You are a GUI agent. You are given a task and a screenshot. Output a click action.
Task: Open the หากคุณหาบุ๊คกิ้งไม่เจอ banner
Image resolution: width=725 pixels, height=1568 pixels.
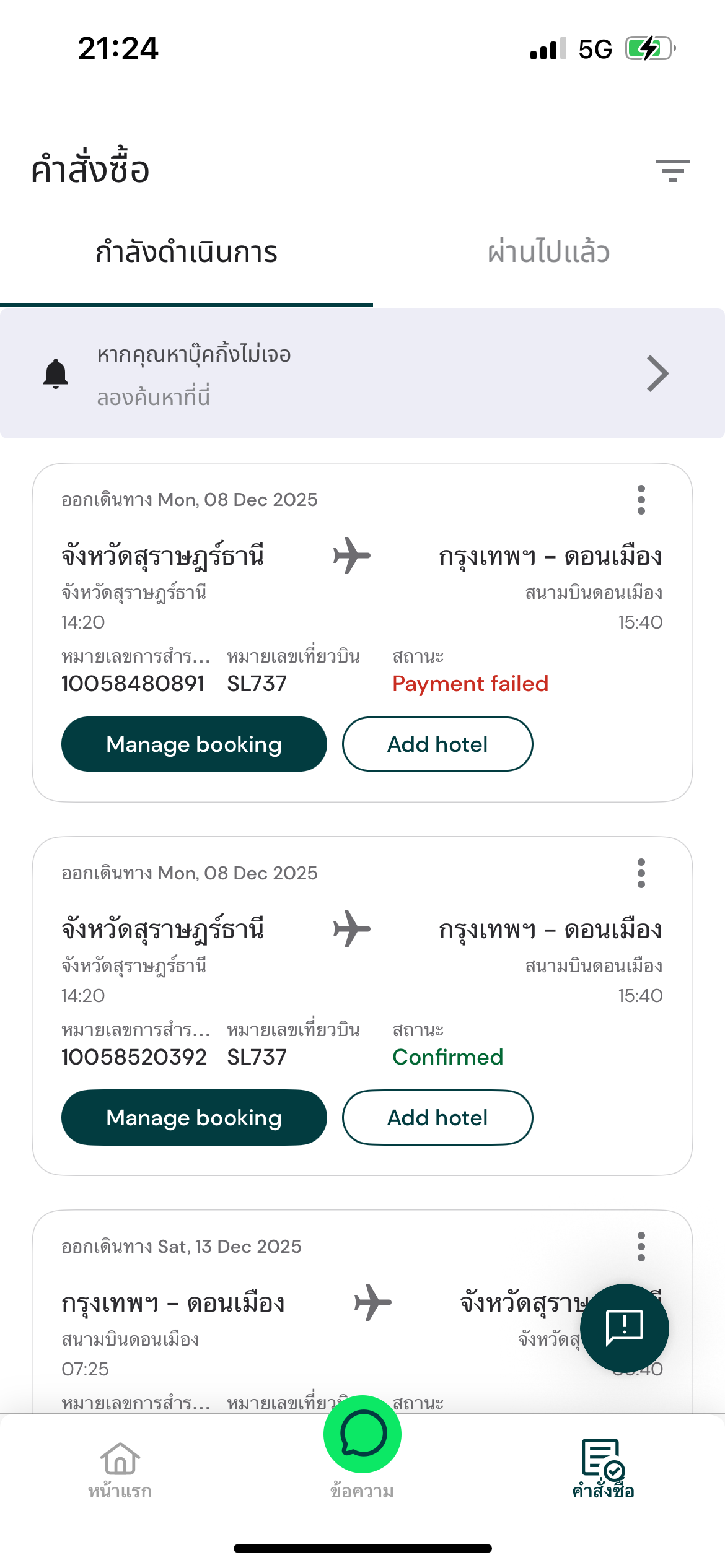(x=362, y=373)
